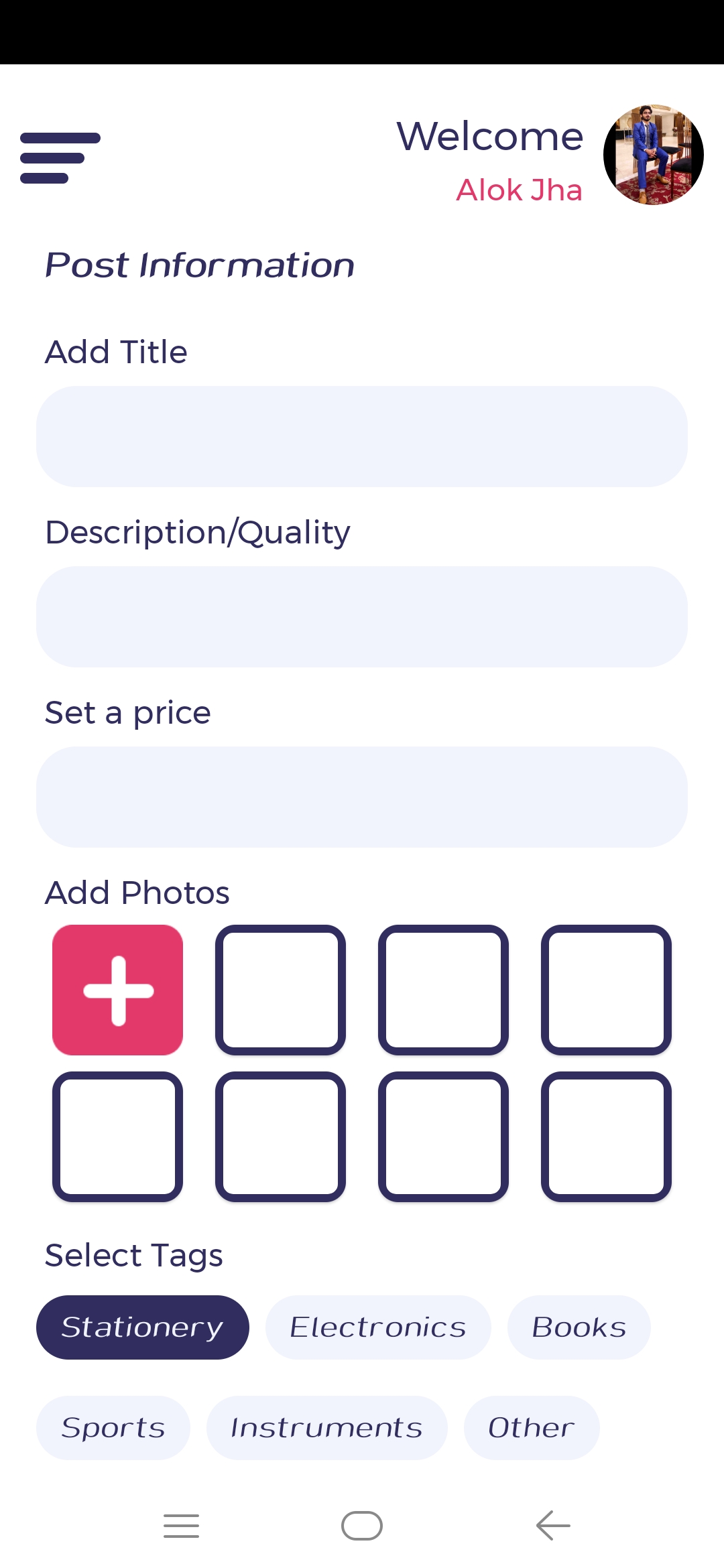Add a photo with the plus button
Image resolution: width=724 pixels, height=1568 pixels.
point(118,990)
